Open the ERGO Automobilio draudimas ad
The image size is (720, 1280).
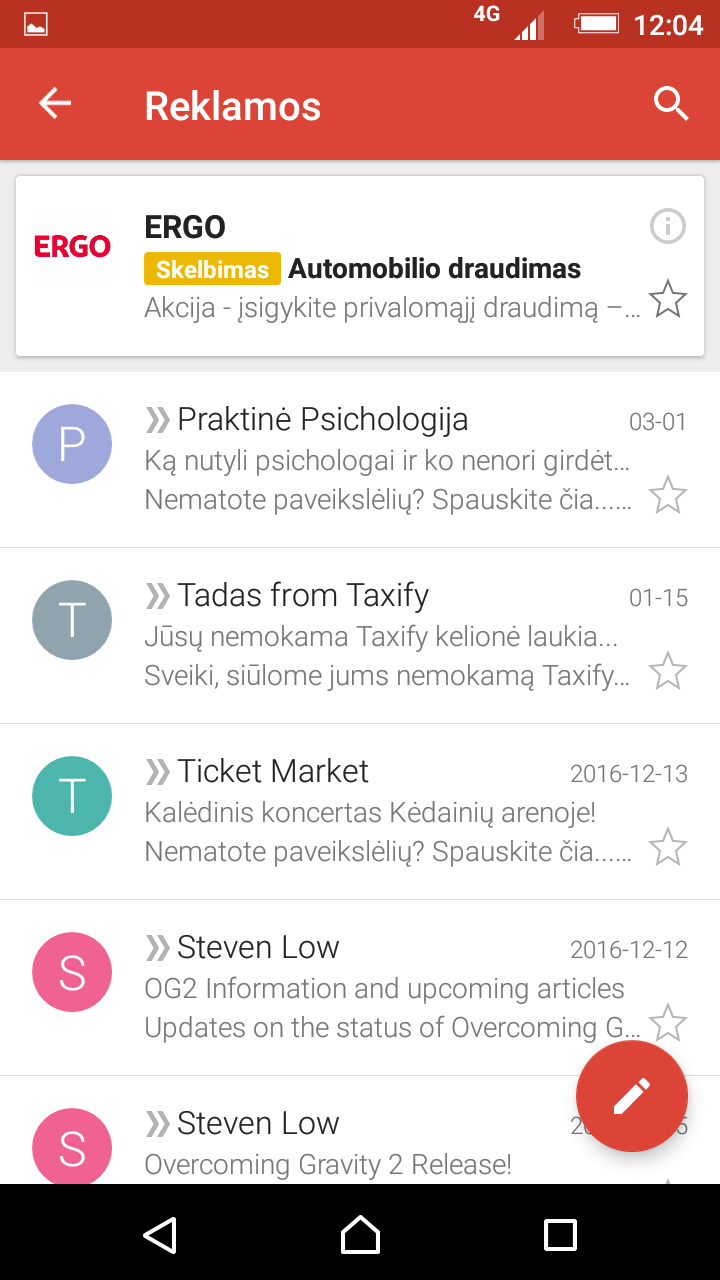pyautogui.click(x=360, y=265)
